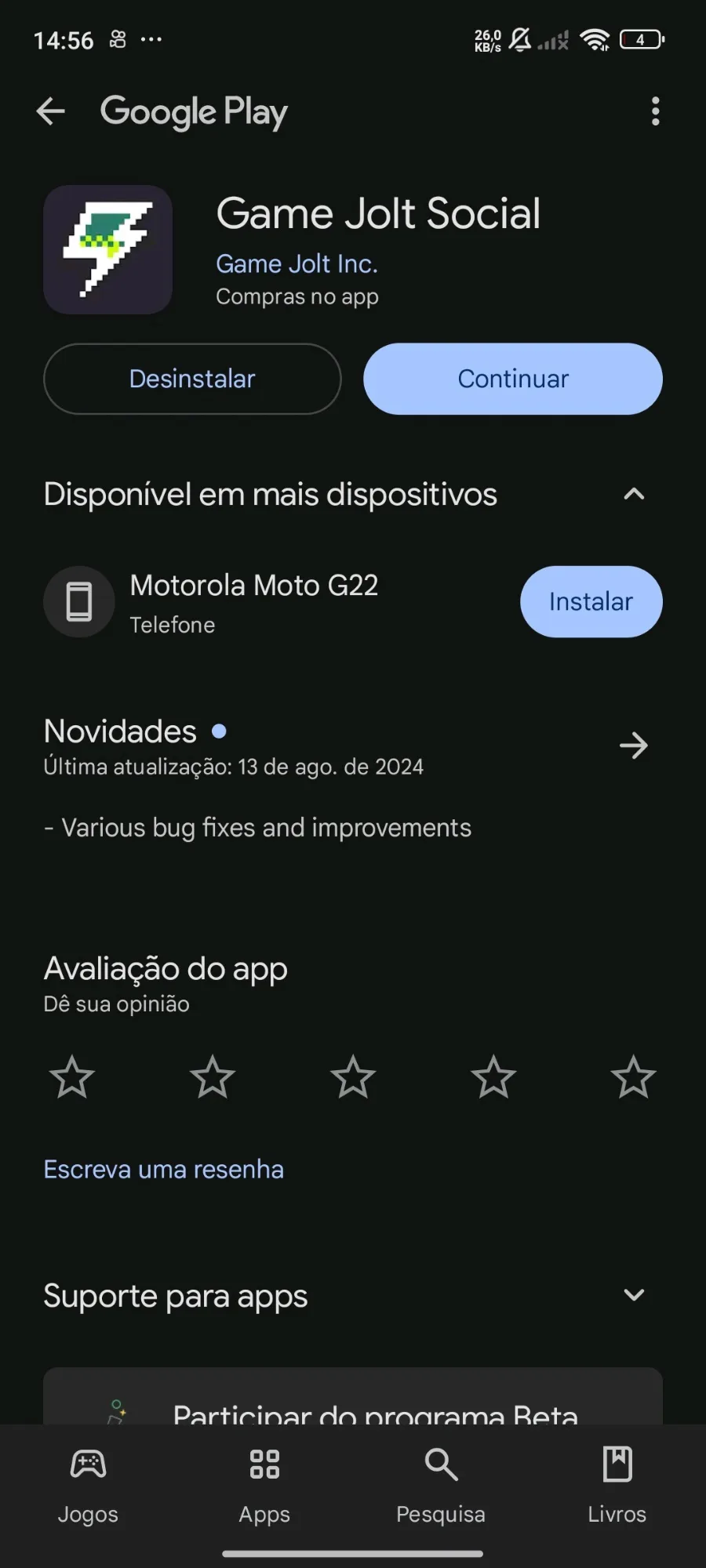Image resolution: width=706 pixels, height=1568 pixels.
Task: Go back from the app page
Action: coord(51,111)
